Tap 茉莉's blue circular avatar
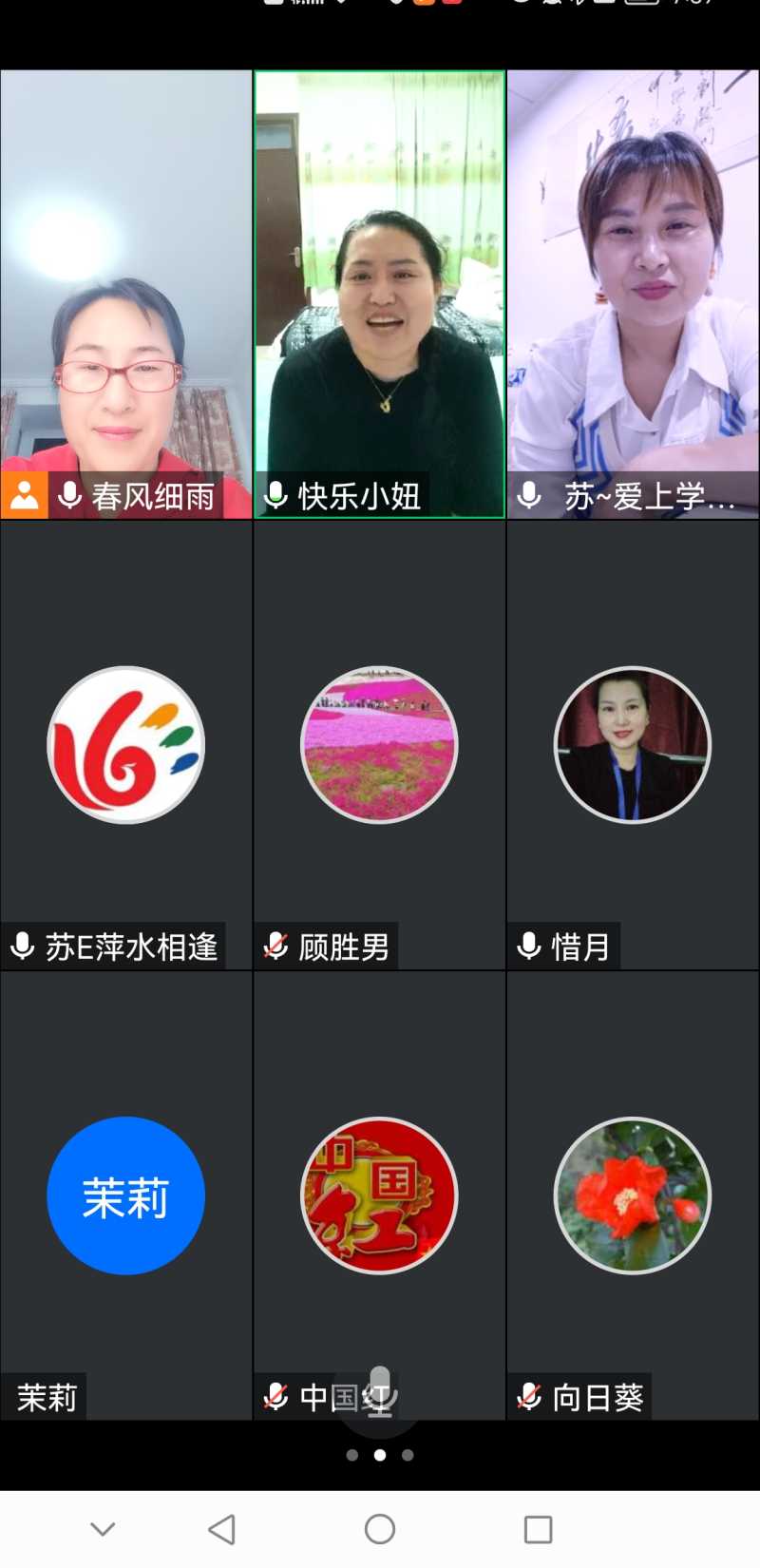760x1568 pixels. click(x=125, y=1195)
